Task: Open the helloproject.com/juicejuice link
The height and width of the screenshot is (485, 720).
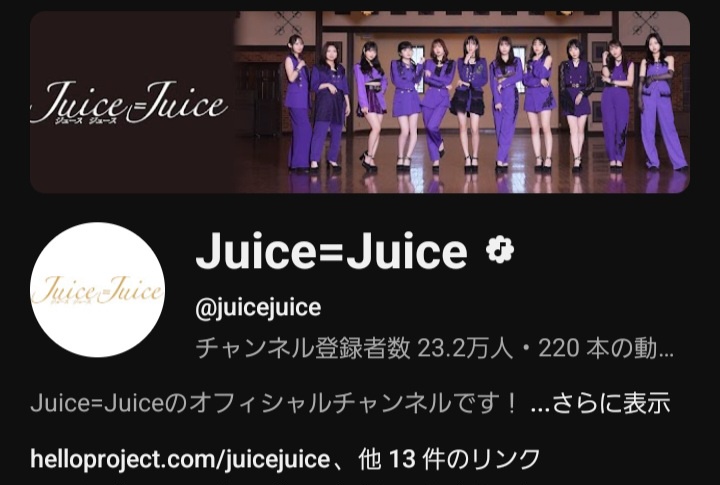Action: point(180,460)
